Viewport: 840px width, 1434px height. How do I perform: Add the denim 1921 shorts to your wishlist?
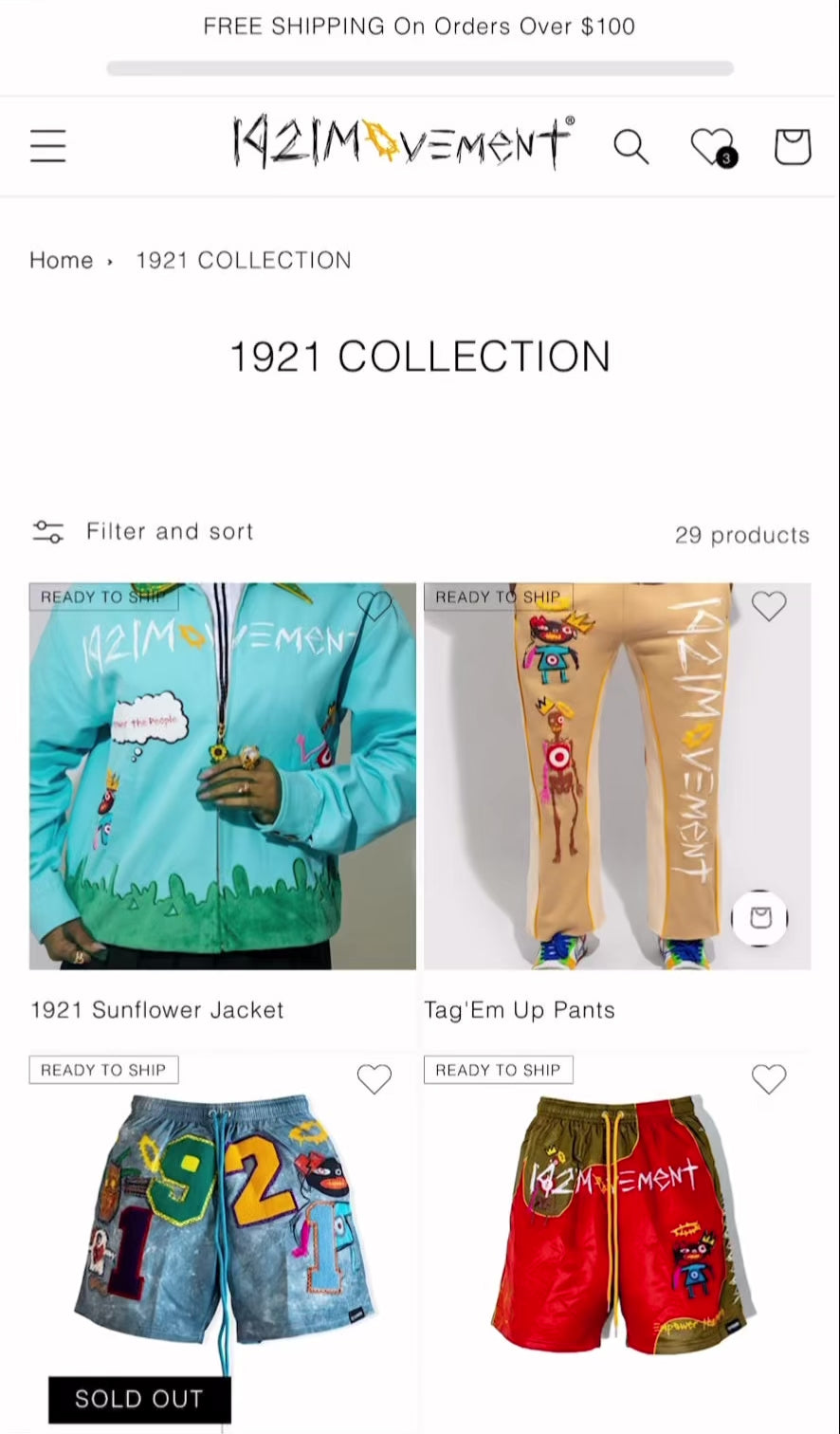click(x=374, y=1079)
